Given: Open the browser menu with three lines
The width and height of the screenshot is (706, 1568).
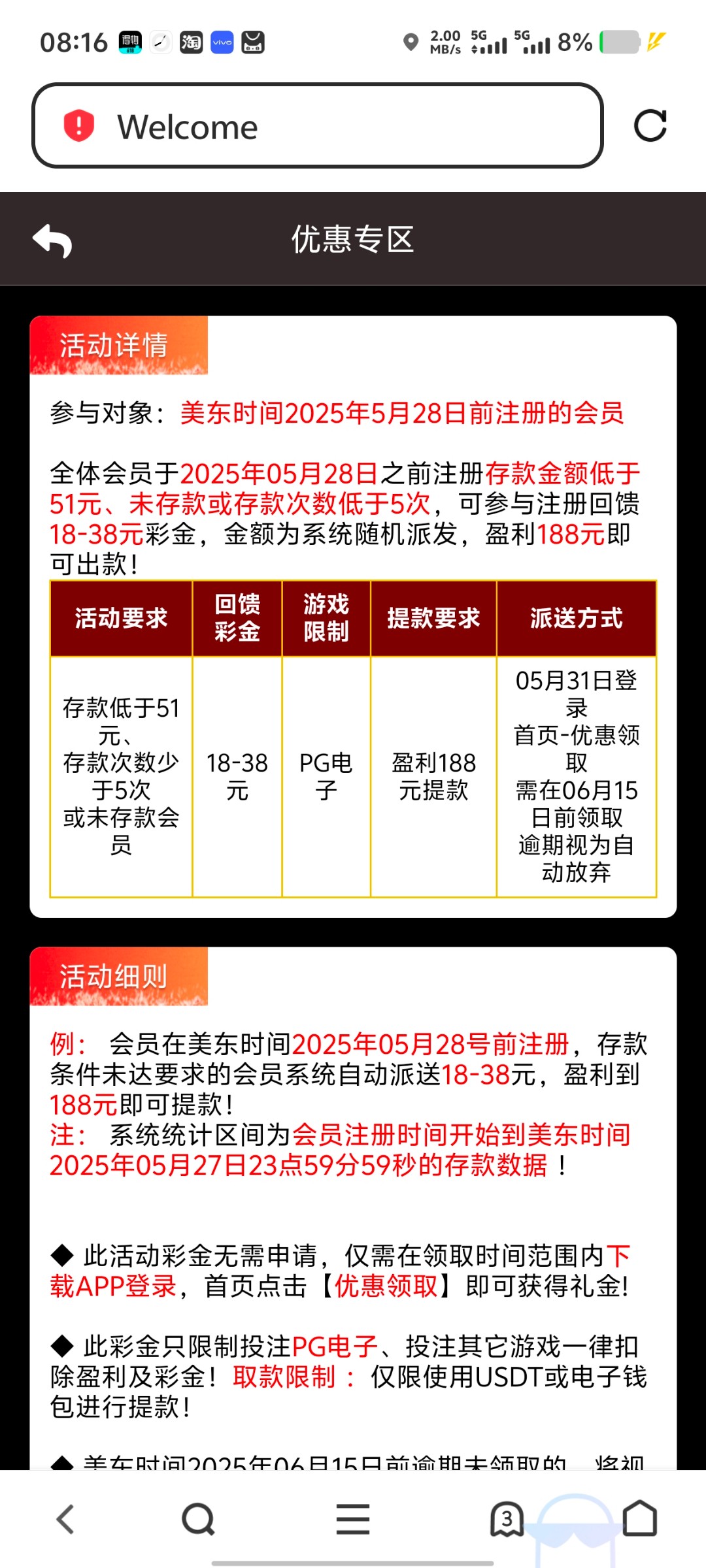Looking at the screenshot, I should pos(353,1518).
